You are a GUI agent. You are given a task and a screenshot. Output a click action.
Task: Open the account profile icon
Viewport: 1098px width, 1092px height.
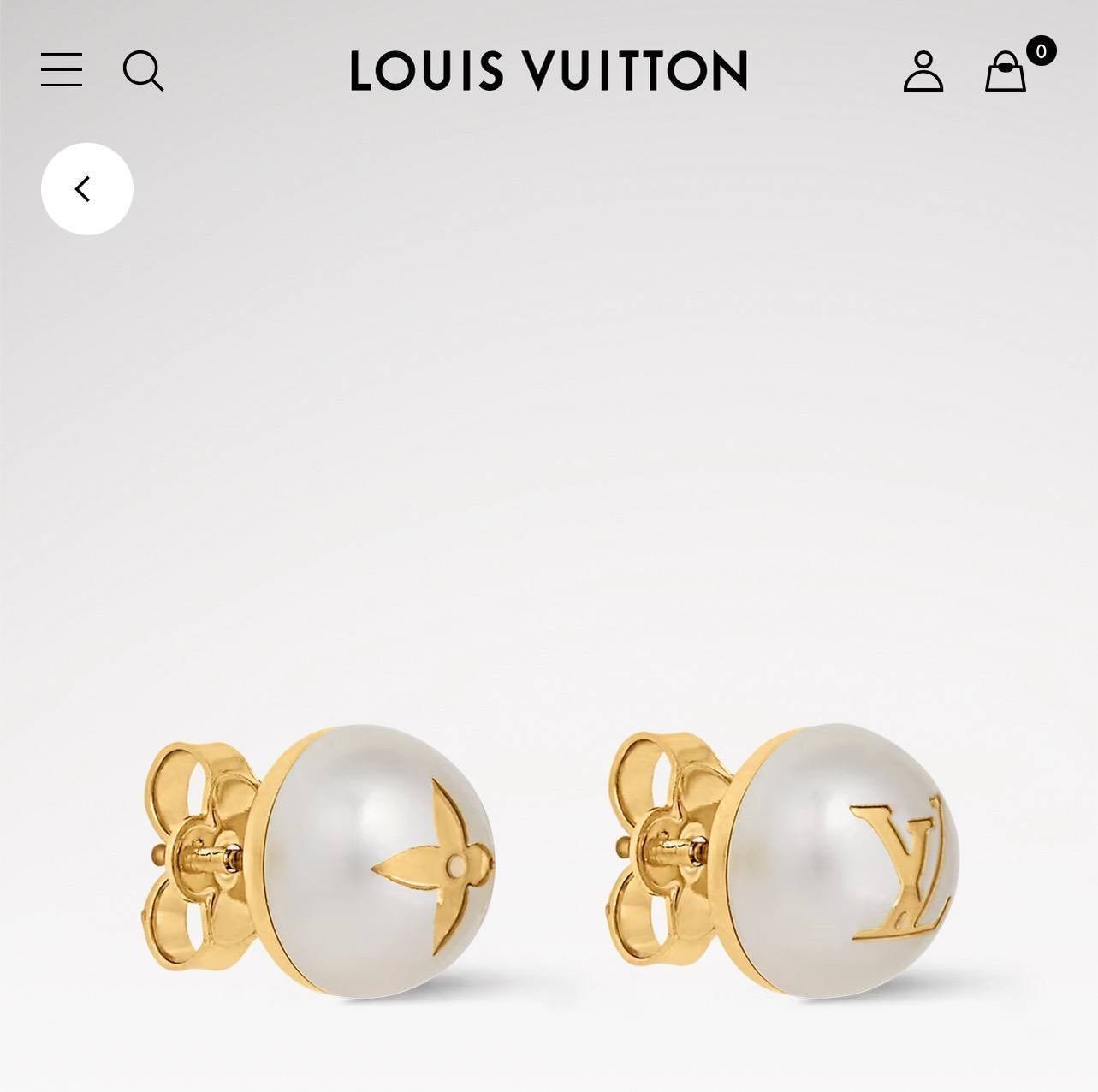tap(923, 70)
